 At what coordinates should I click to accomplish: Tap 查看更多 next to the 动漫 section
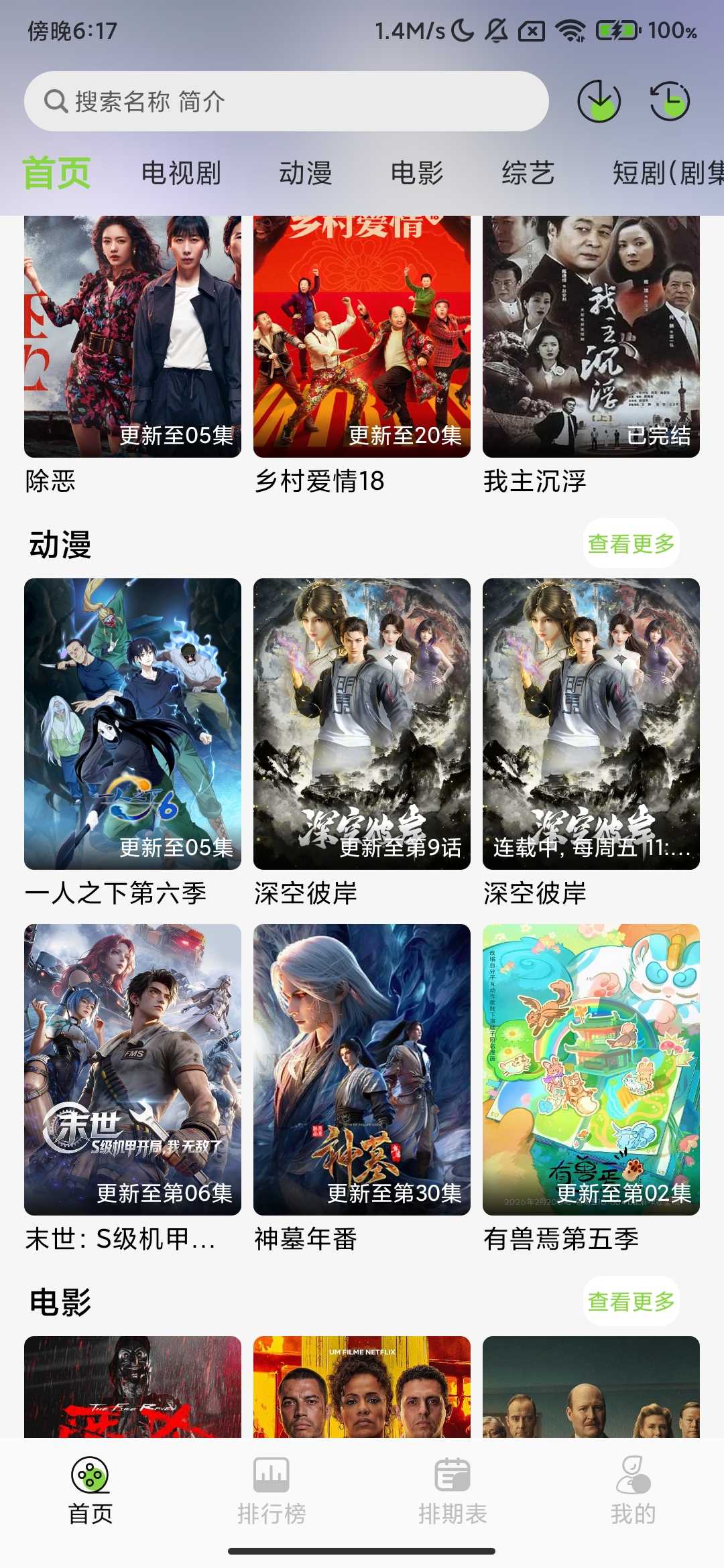(631, 544)
